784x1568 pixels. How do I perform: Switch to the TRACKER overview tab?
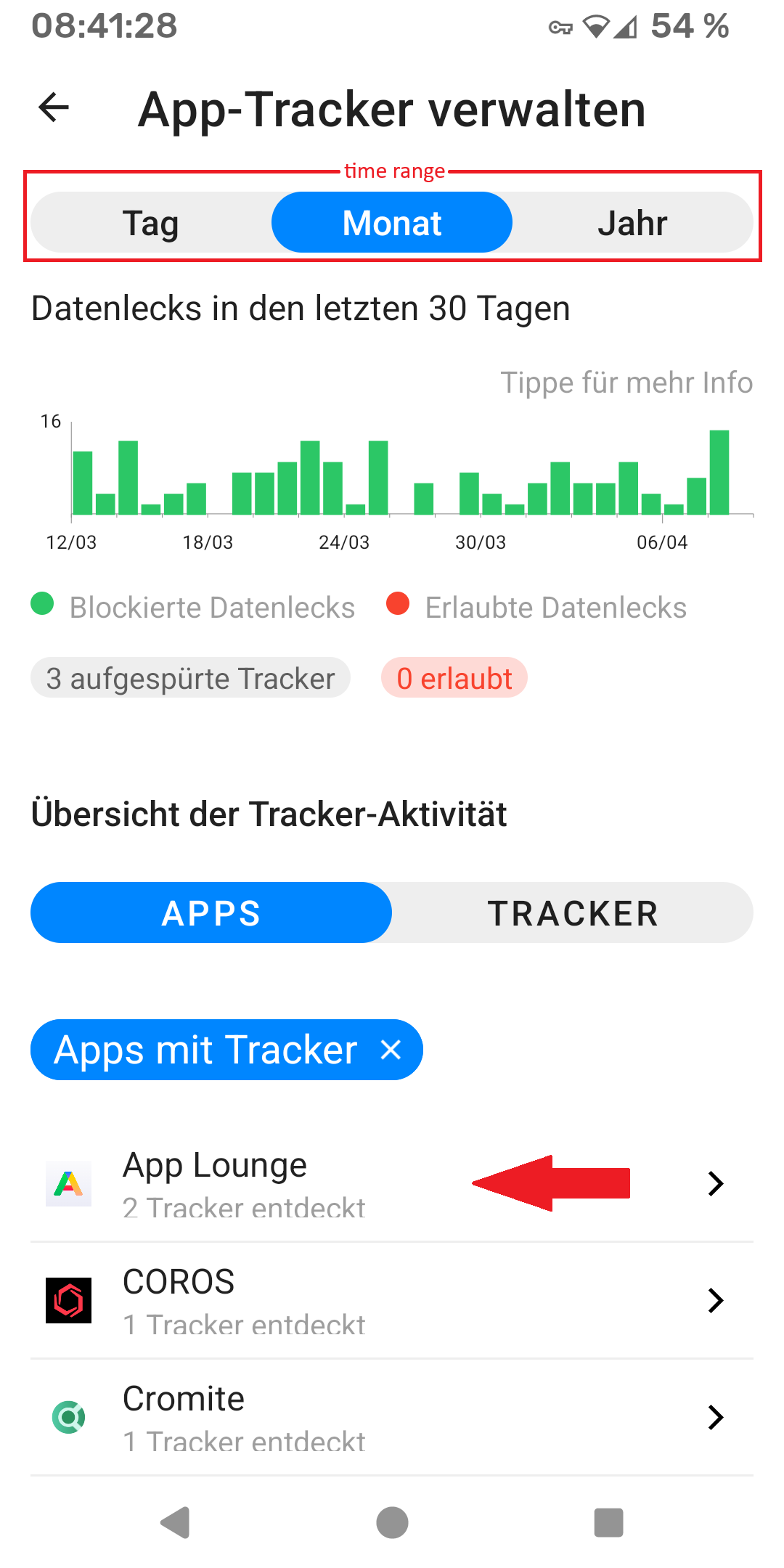coord(573,912)
